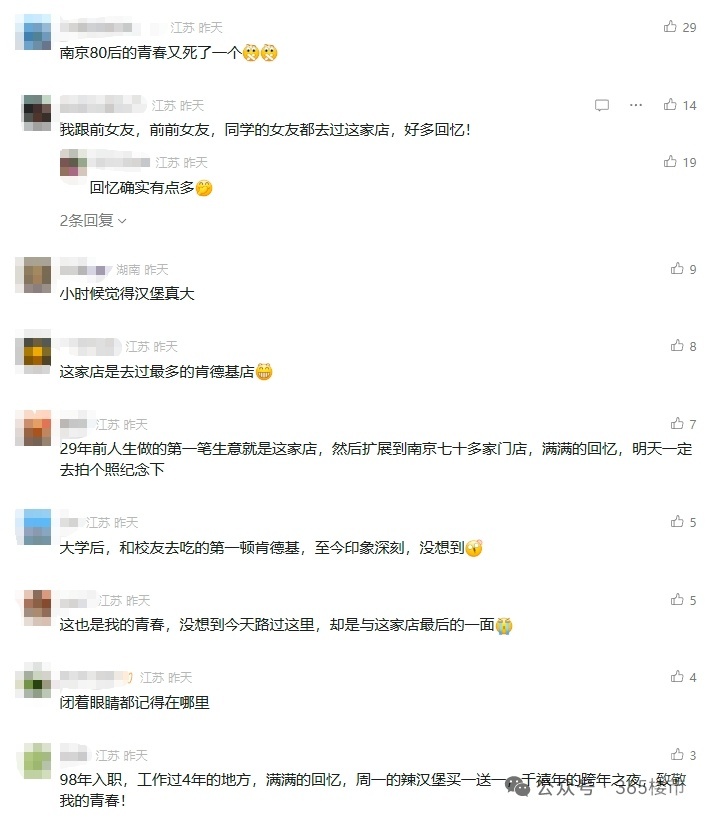This screenshot has height=819, width=707.
Task: Open overflow menu on the 前女友 comment
Action: (636, 105)
